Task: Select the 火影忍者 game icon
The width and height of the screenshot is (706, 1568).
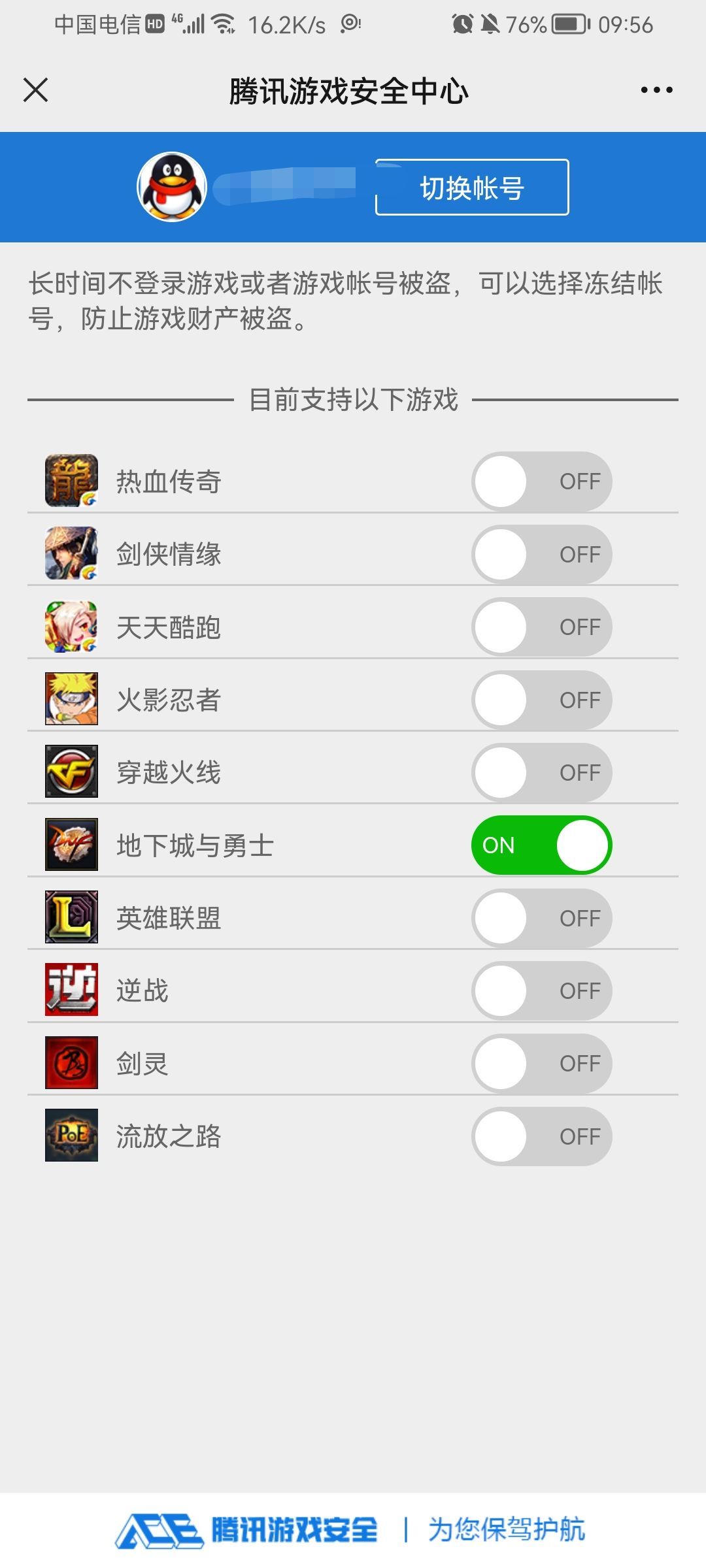Action: pos(71,700)
